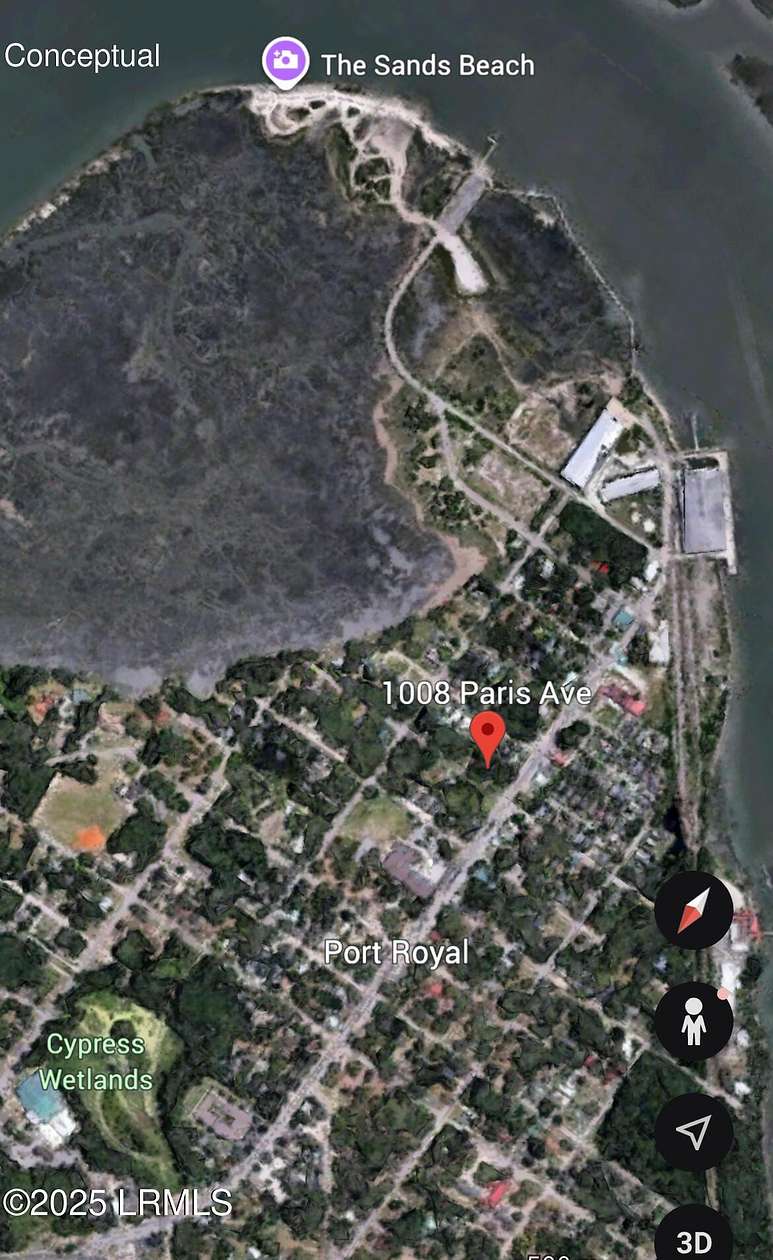
Task: Click the Conceptual label top left
Action: 84,55
